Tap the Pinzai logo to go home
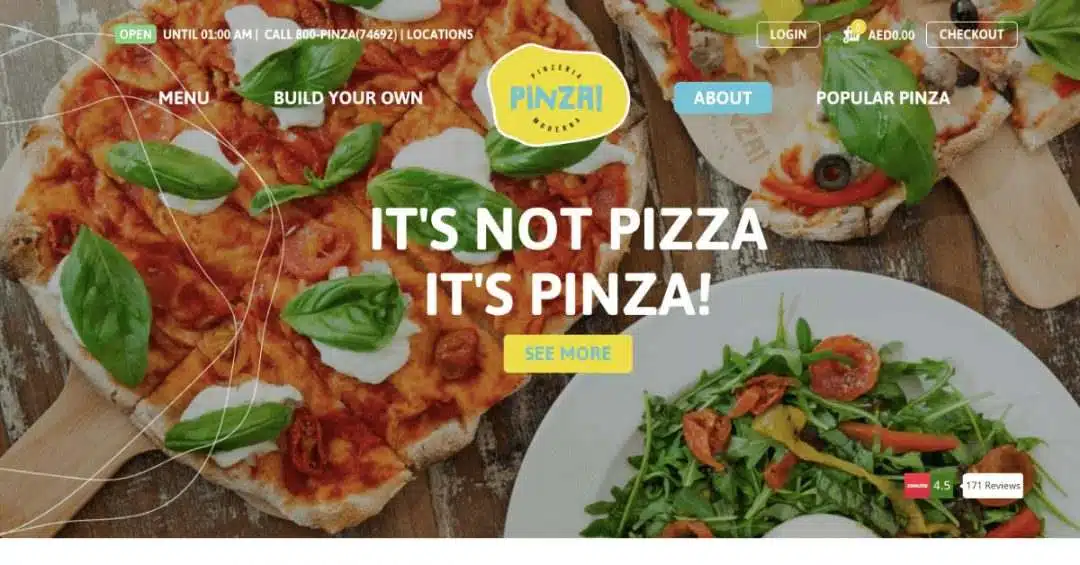This screenshot has width=1080, height=565. pos(559,95)
